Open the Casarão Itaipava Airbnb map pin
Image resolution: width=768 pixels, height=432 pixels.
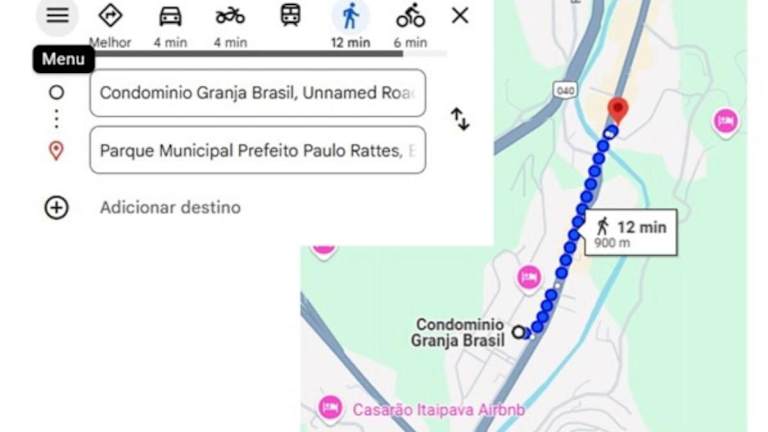coord(330,408)
